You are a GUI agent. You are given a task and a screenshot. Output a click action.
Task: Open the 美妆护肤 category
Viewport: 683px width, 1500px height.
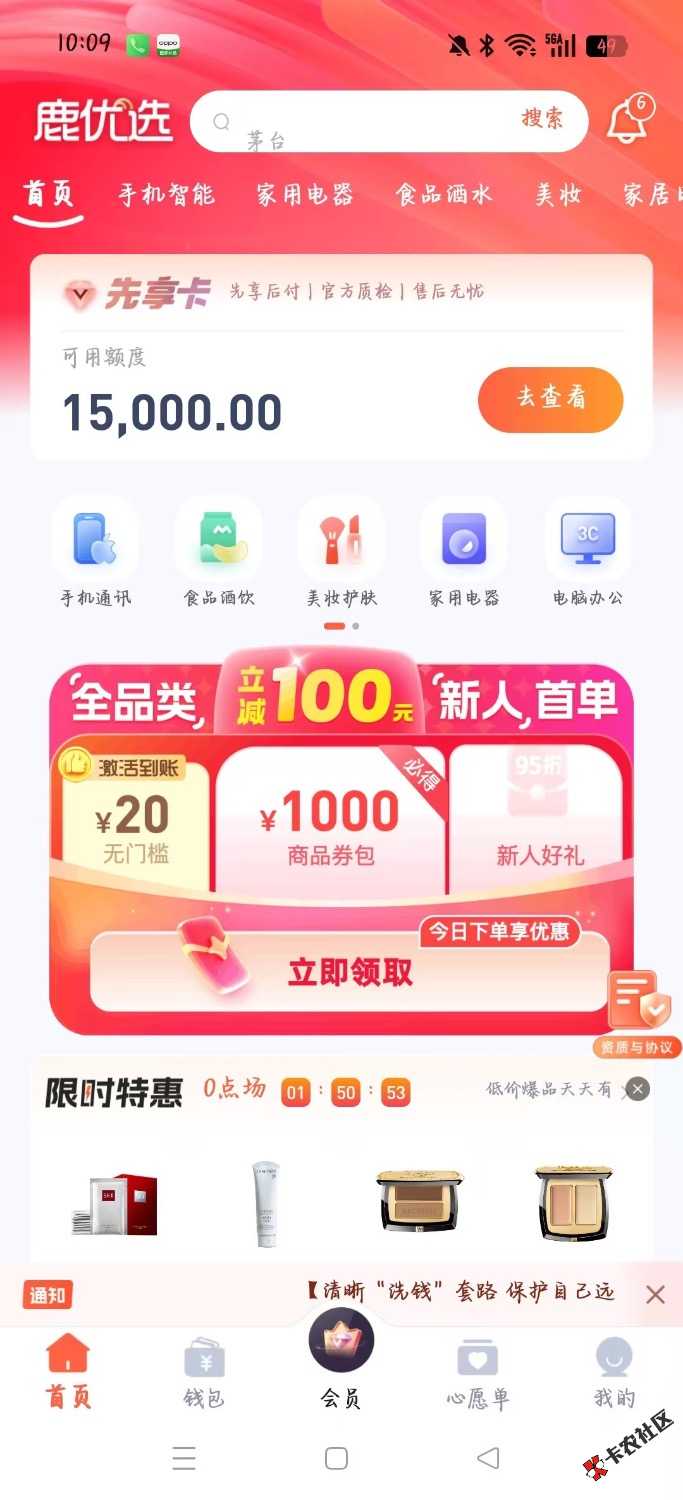pyautogui.click(x=342, y=552)
